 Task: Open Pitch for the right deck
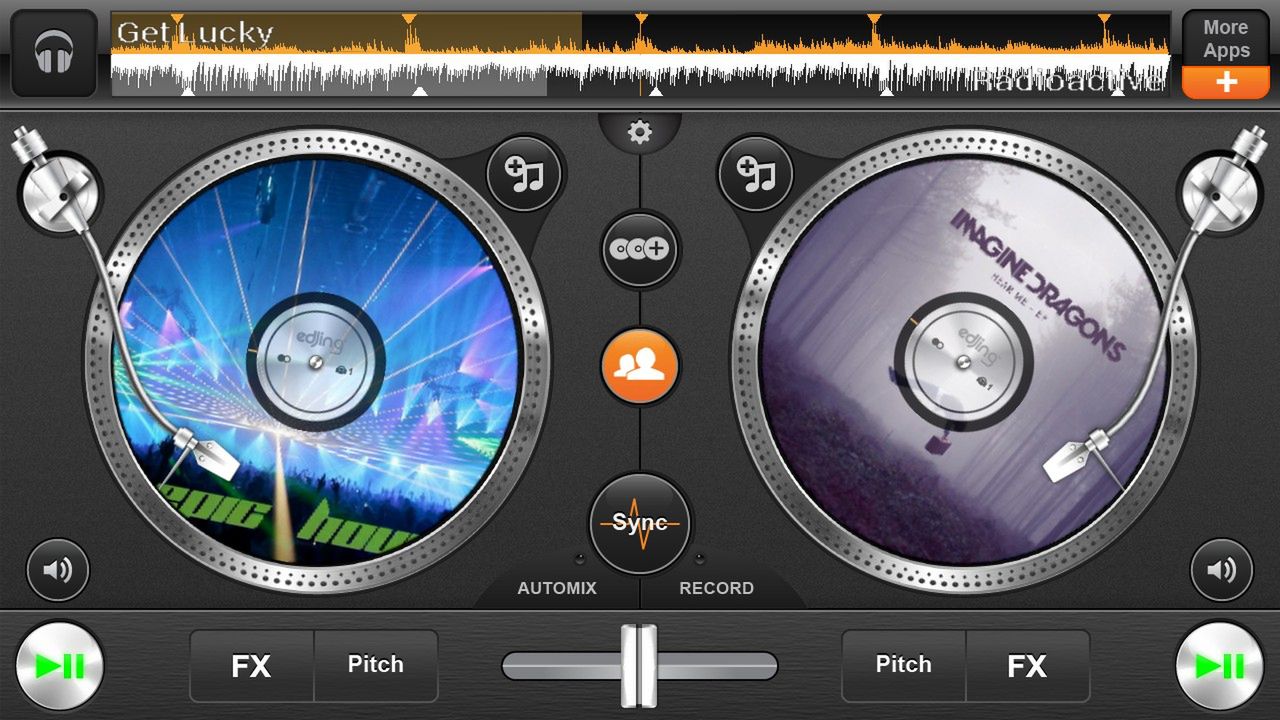(x=903, y=666)
